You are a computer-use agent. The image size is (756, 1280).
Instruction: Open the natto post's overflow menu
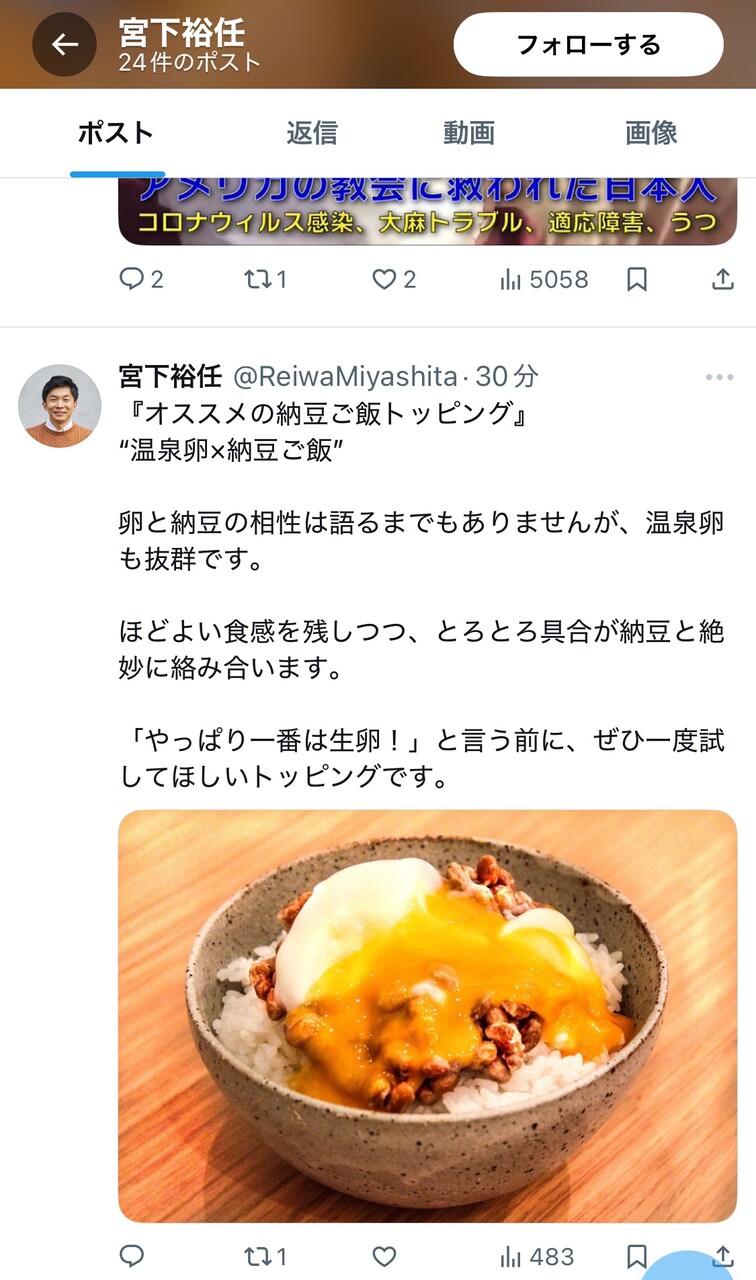coord(719,377)
